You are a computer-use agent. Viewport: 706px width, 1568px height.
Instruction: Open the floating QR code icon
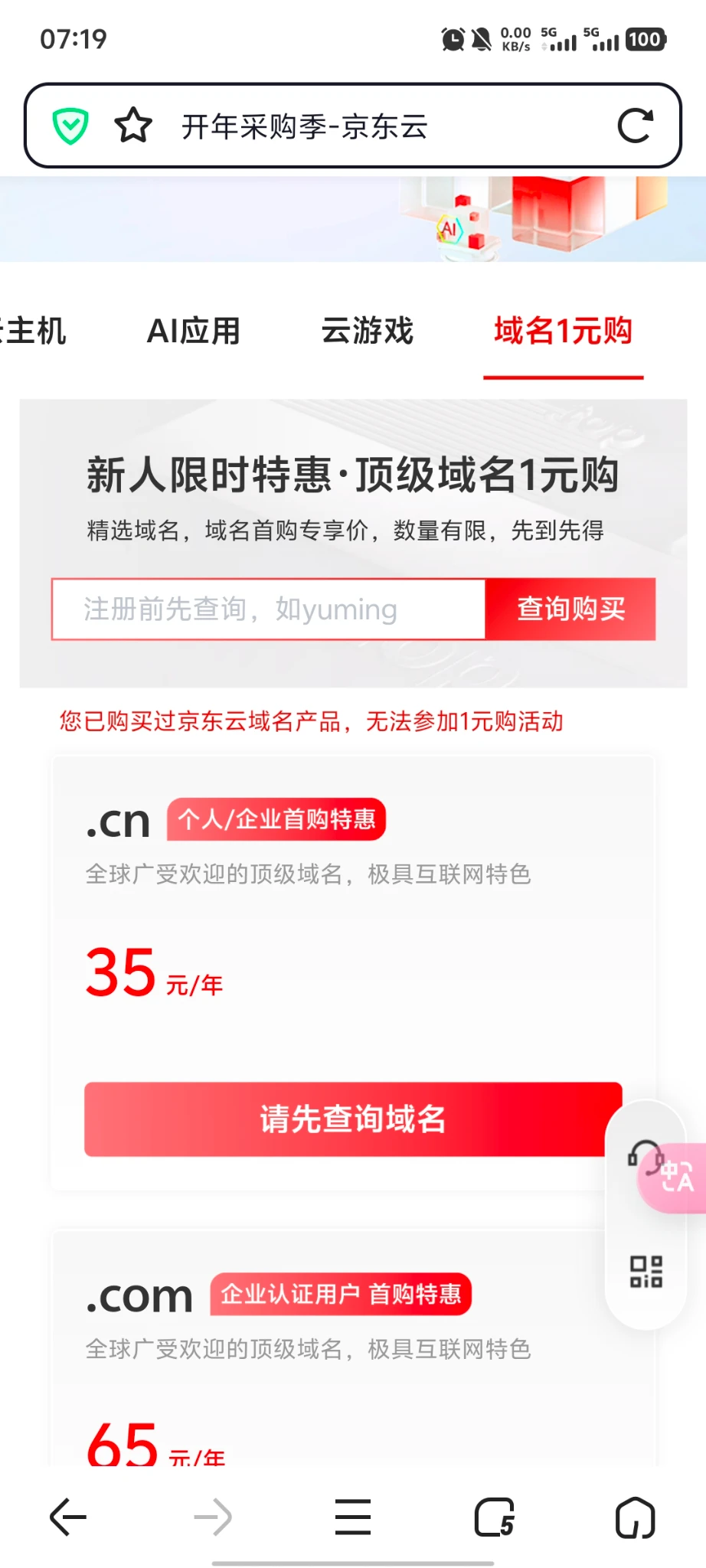646,1272
